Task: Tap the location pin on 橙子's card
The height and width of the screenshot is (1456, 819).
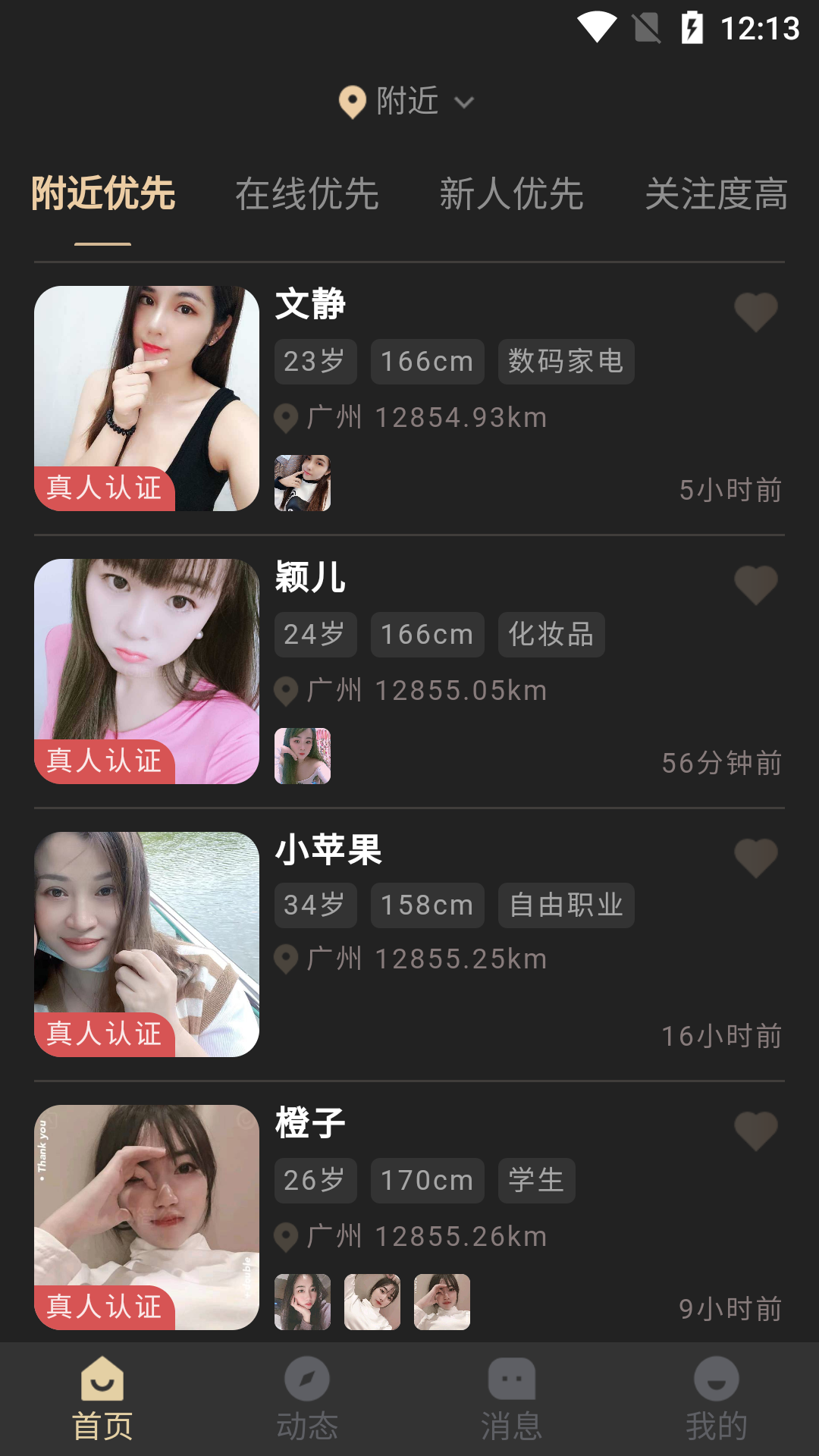Action: pyautogui.click(x=286, y=1236)
